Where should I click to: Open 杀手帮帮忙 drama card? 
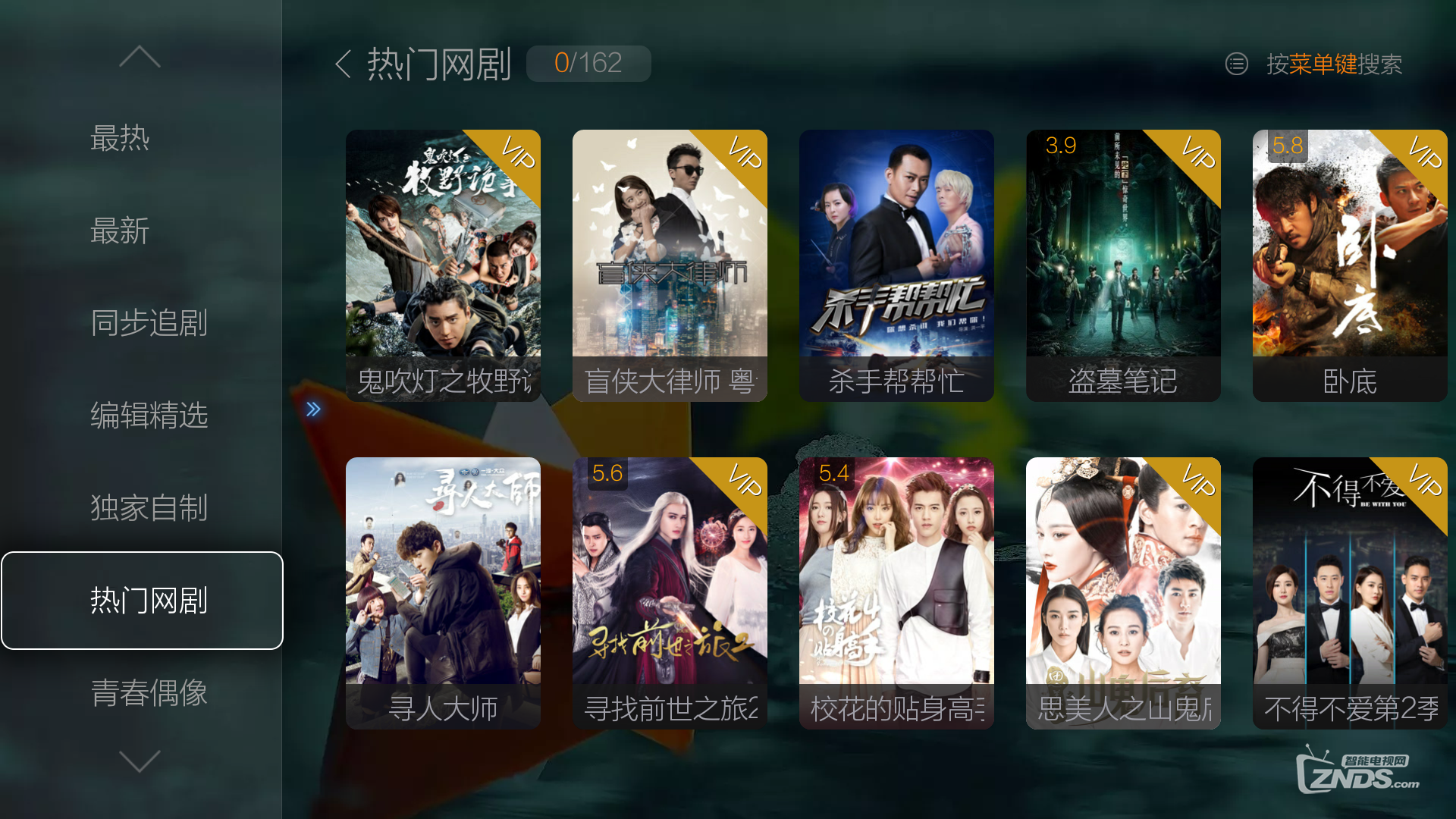[x=896, y=265]
